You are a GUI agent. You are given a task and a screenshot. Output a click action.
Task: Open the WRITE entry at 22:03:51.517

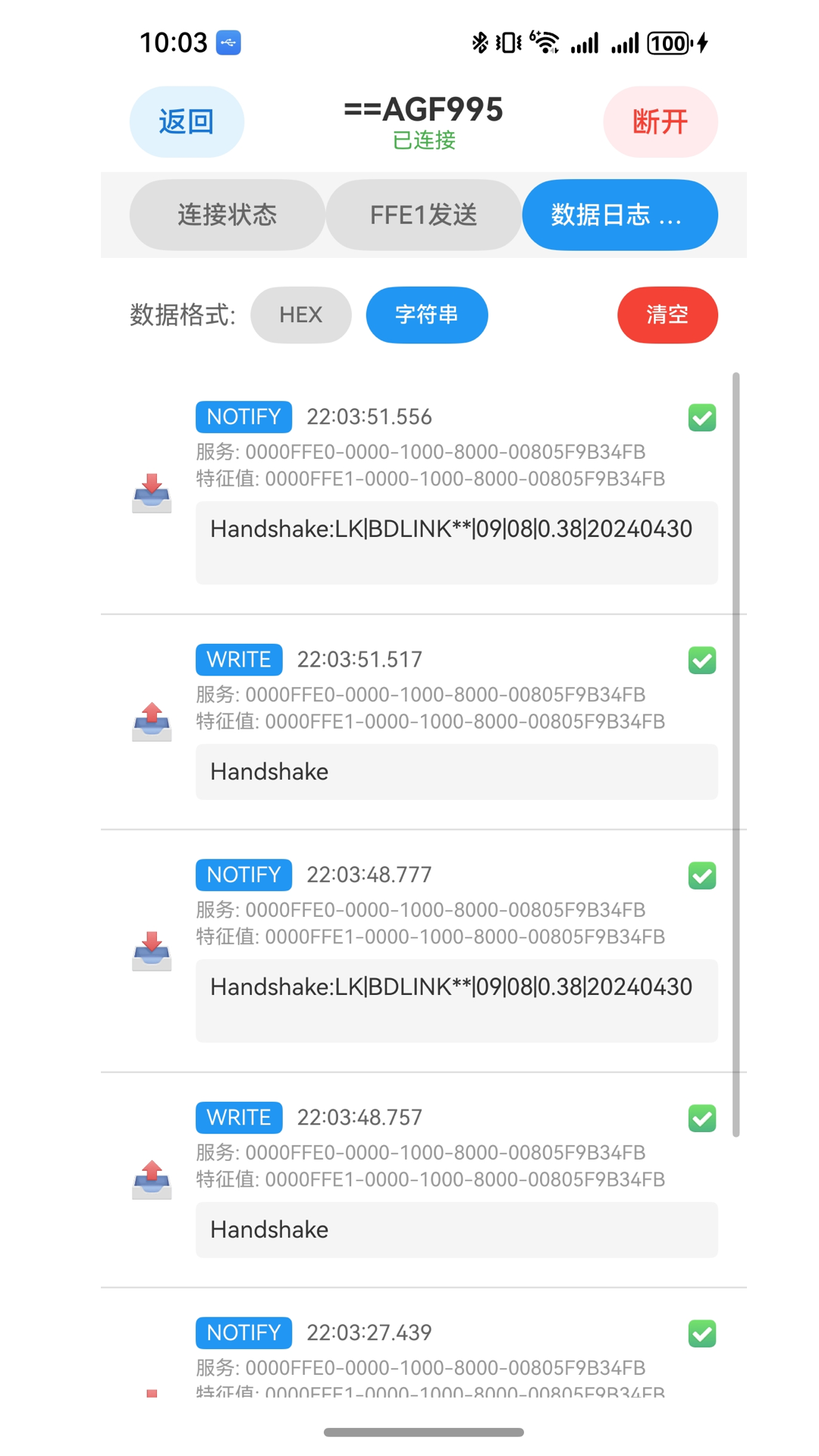click(424, 722)
